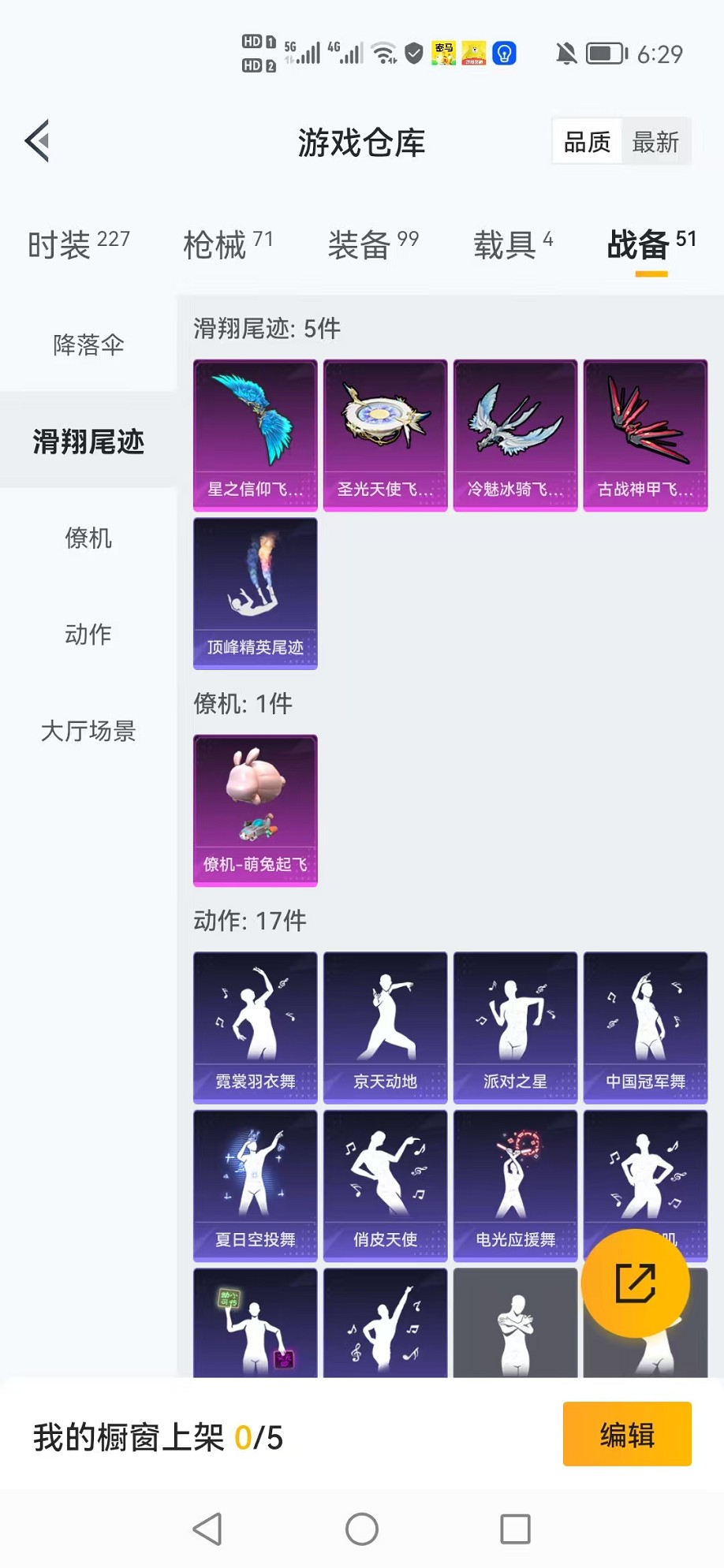
Task: Switch to the 时装 tab
Action: pyautogui.click(x=79, y=244)
